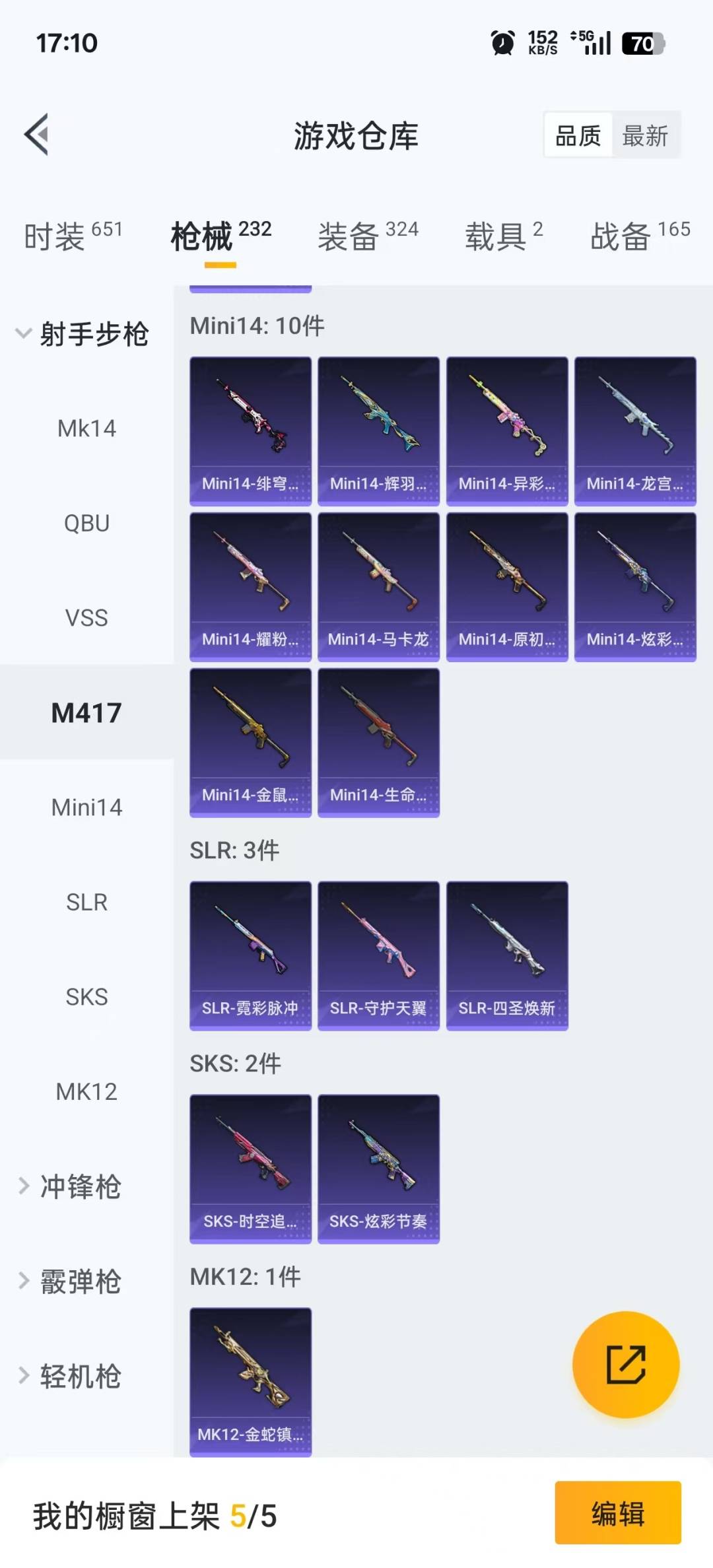This screenshot has width=713, height=1568.
Task: Open the MK12-金蛇镇 skin tile
Action: pos(250,1381)
